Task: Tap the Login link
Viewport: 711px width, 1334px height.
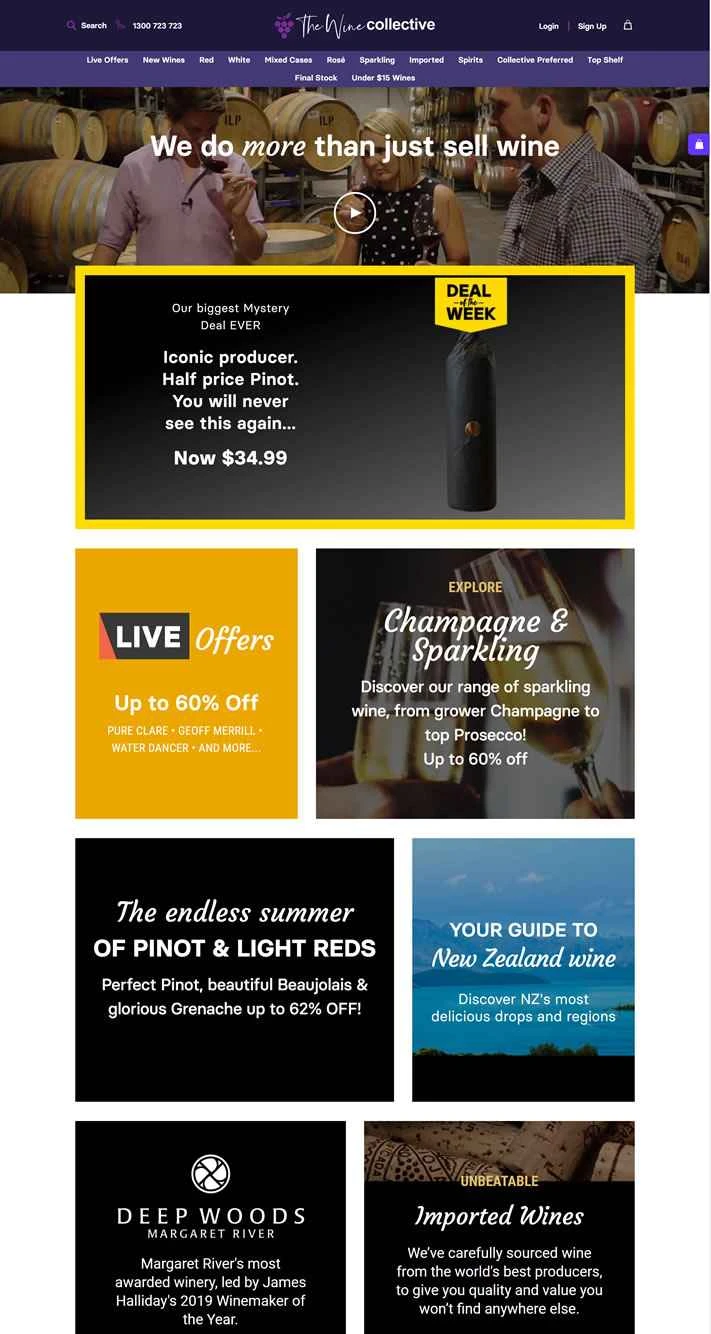Action: (x=548, y=26)
